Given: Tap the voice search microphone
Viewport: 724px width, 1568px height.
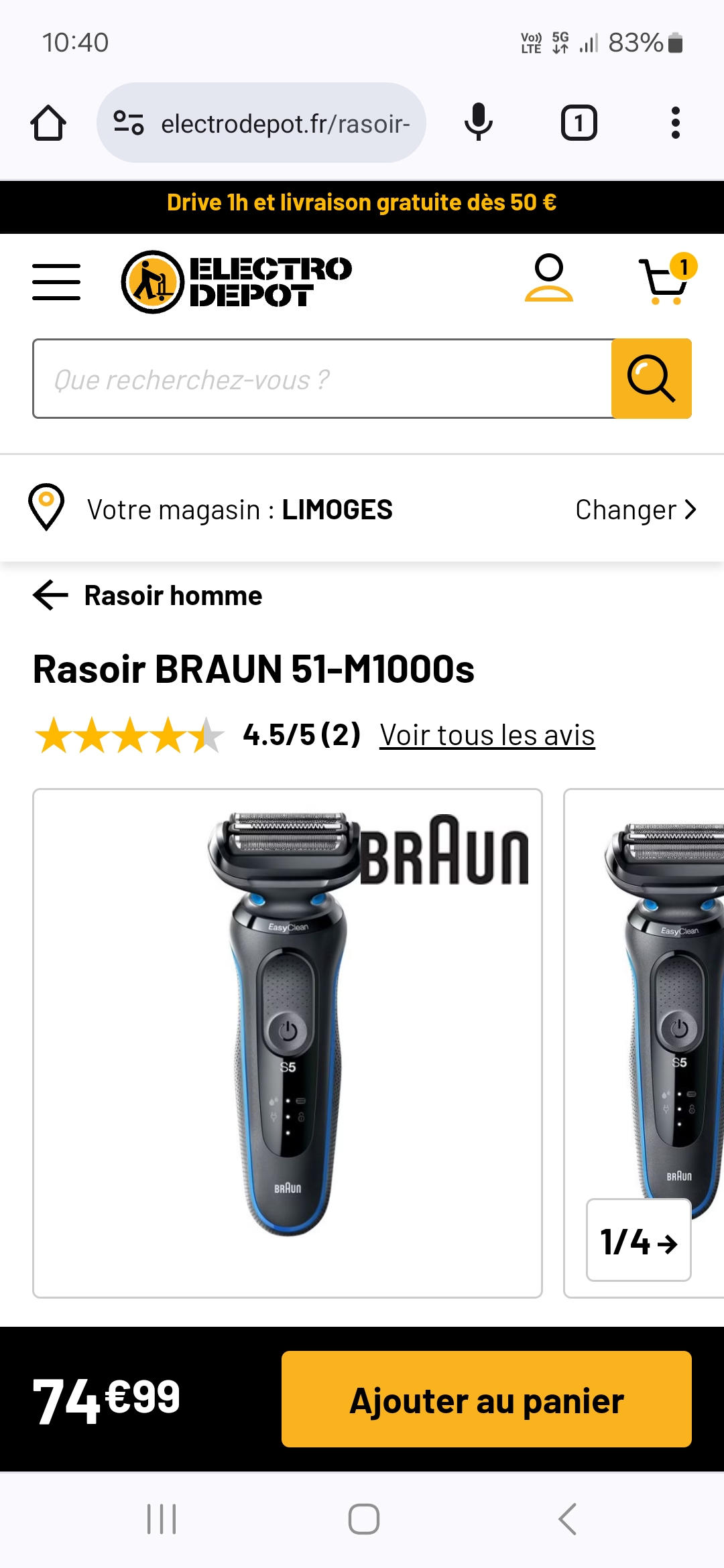Looking at the screenshot, I should click(x=479, y=122).
